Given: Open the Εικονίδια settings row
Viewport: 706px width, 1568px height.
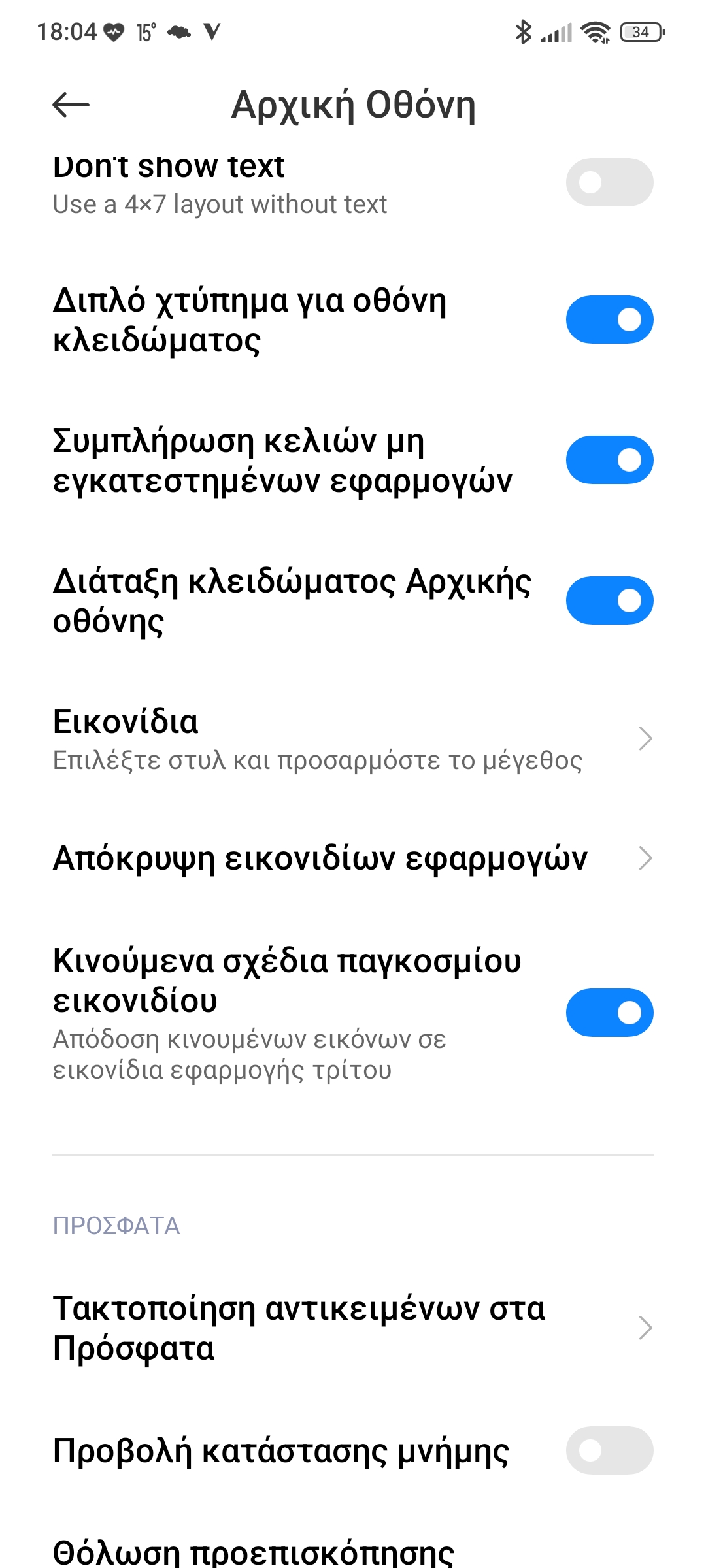Looking at the screenshot, I should (x=353, y=739).
